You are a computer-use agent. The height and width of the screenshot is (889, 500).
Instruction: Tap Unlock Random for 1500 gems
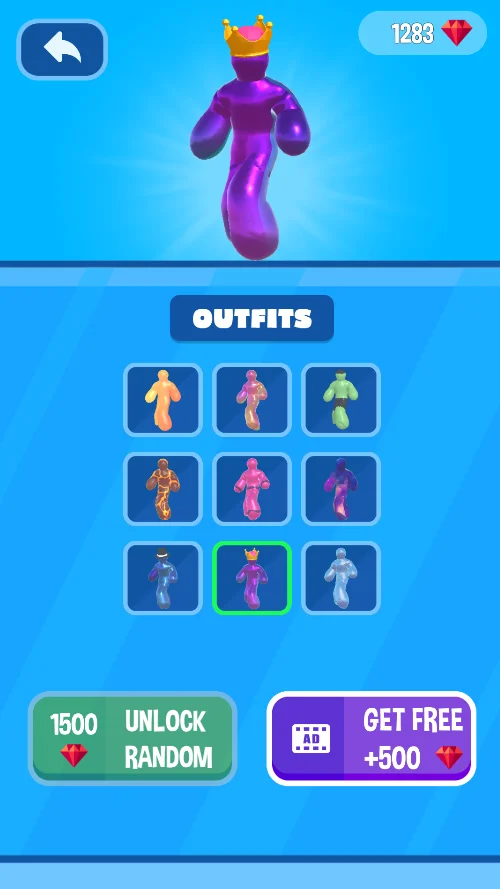(x=133, y=738)
